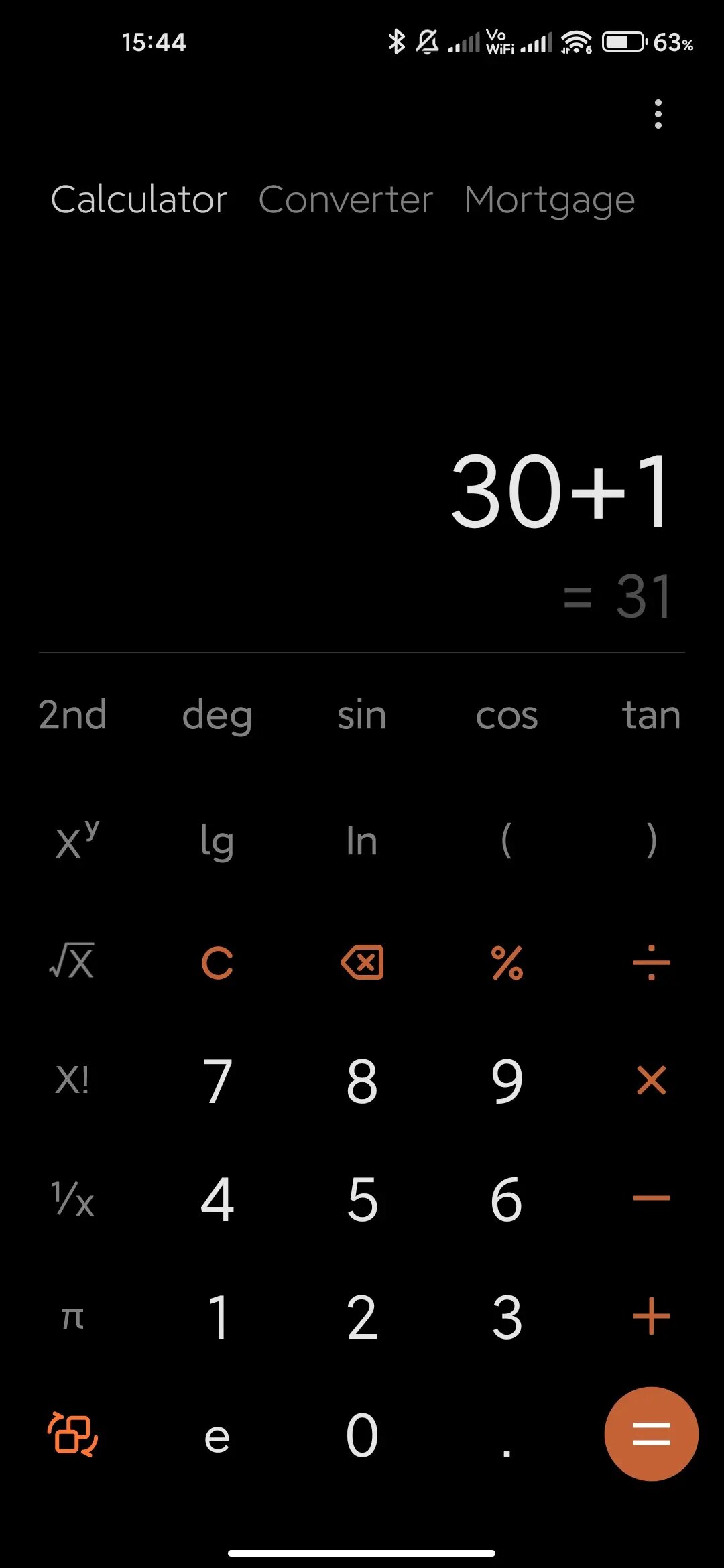The height and width of the screenshot is (1568, 724).
Task: Tap the percent key
Action: tap(507, 963)
